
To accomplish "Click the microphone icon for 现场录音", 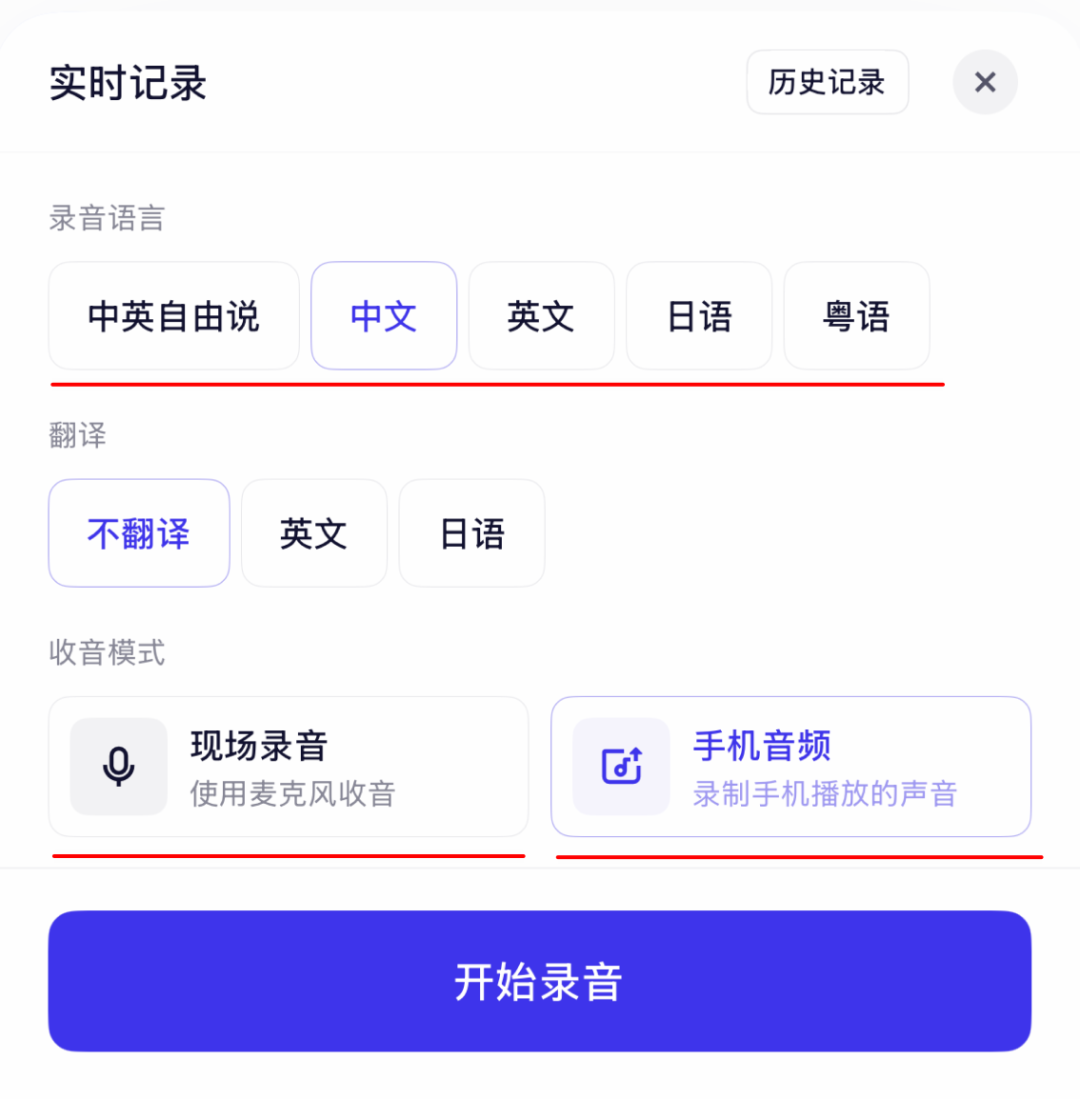I will coord(118,767).
